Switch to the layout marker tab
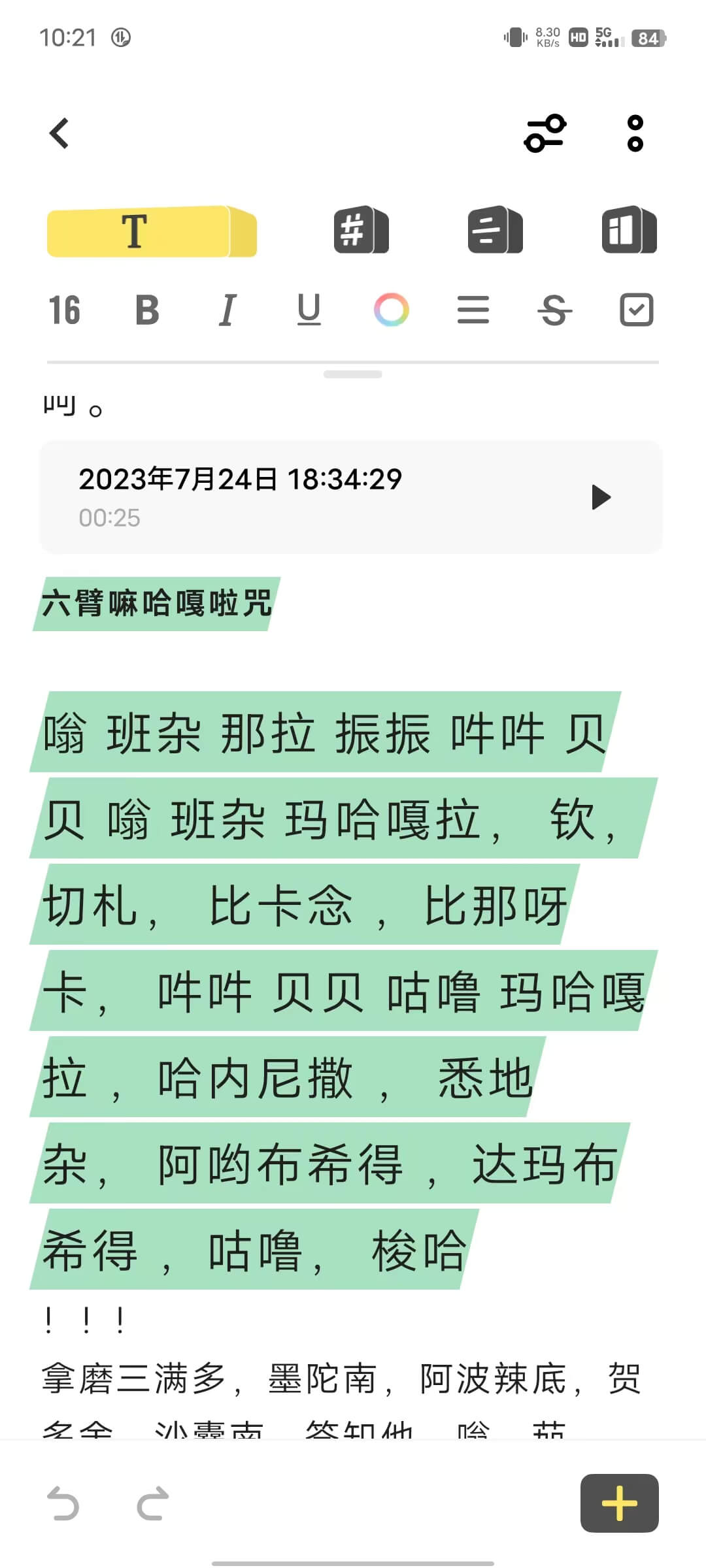The image size is (706, 1568). pos(629,230)
